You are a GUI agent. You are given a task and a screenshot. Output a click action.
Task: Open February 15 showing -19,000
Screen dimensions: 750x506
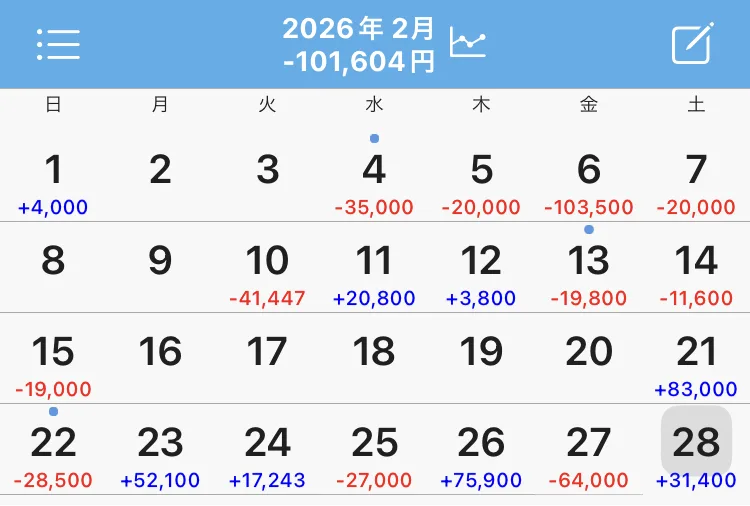click(x=53, y=360)
